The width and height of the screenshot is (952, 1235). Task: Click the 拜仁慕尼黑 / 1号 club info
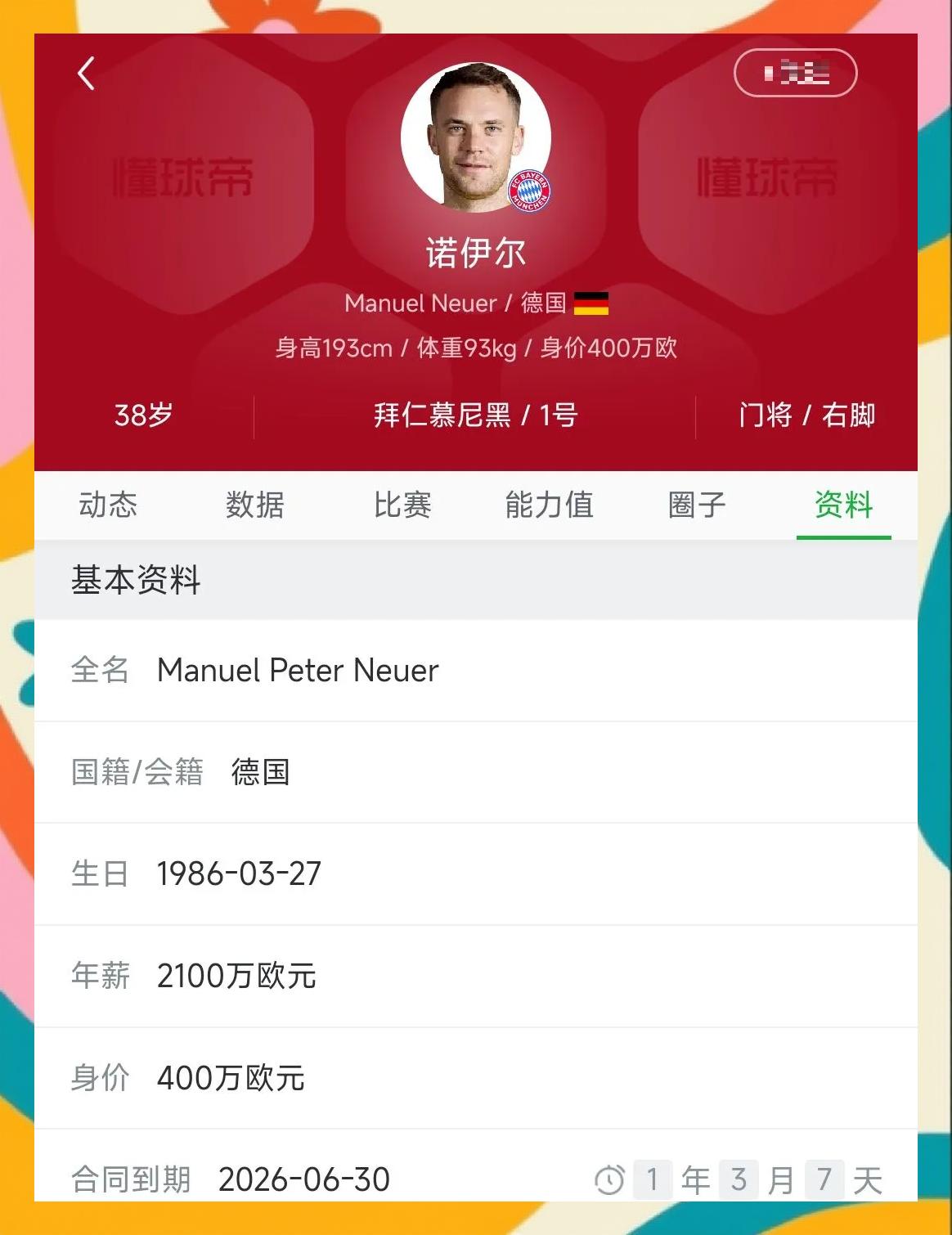click(x=476, y=415)
